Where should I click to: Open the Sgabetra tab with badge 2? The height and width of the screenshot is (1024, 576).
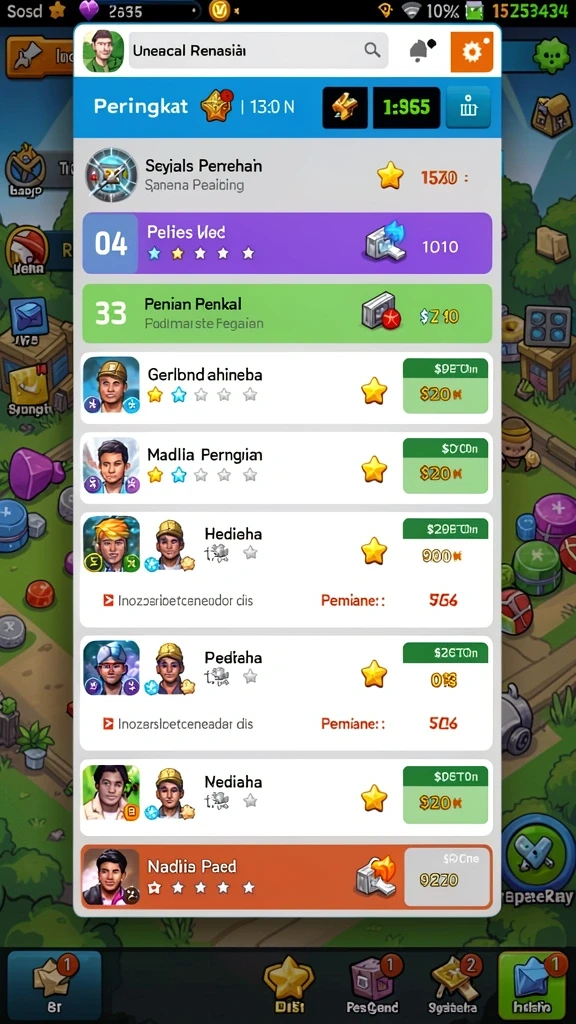455,985
